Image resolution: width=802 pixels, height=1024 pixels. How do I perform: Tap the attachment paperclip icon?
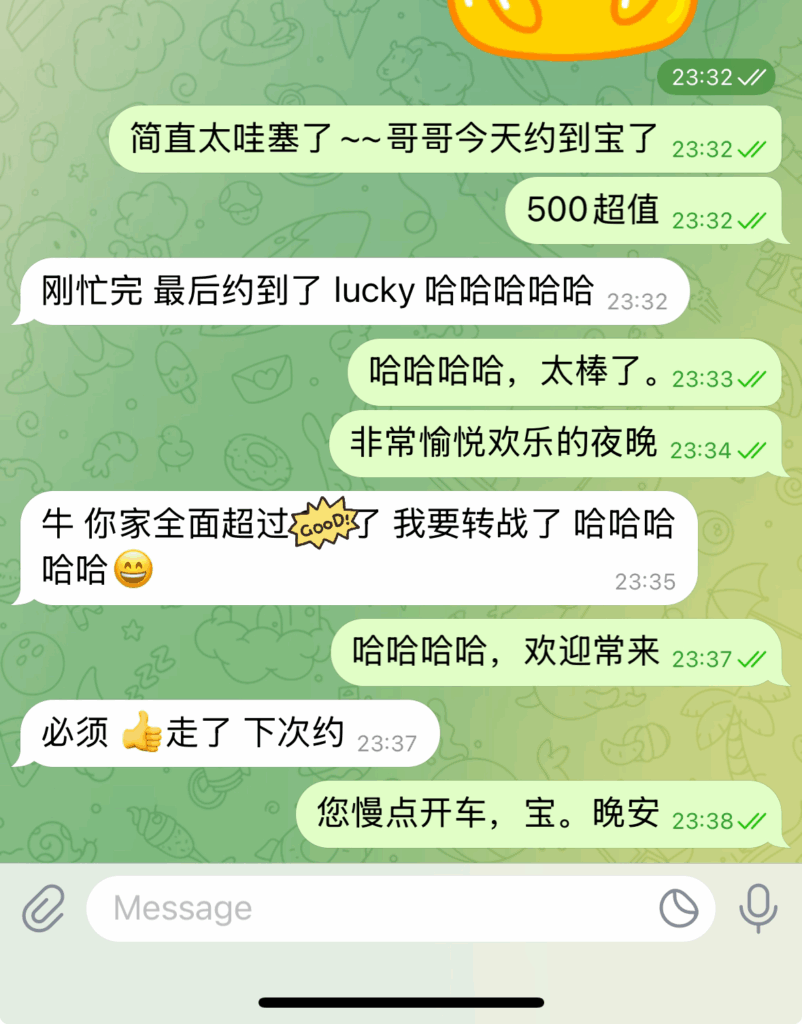(43, 909)
